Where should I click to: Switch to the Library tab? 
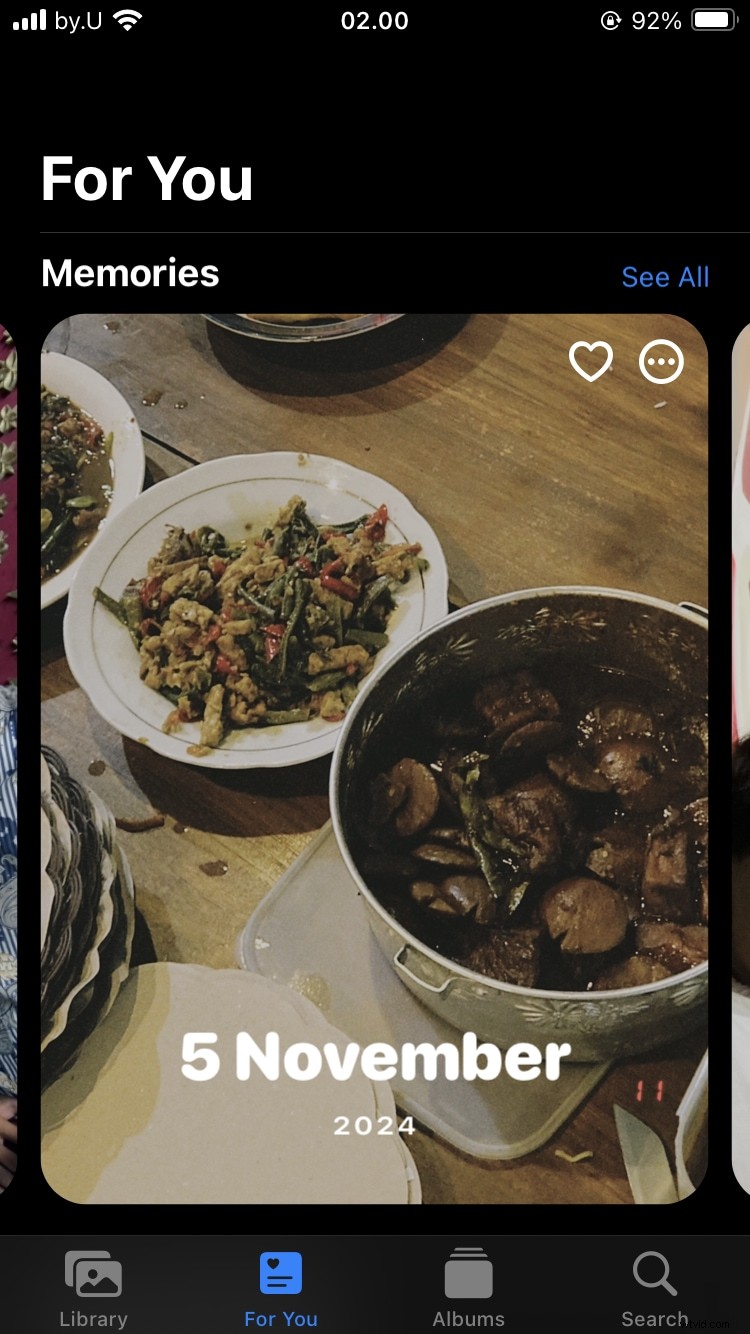[x=93, y=1287]
